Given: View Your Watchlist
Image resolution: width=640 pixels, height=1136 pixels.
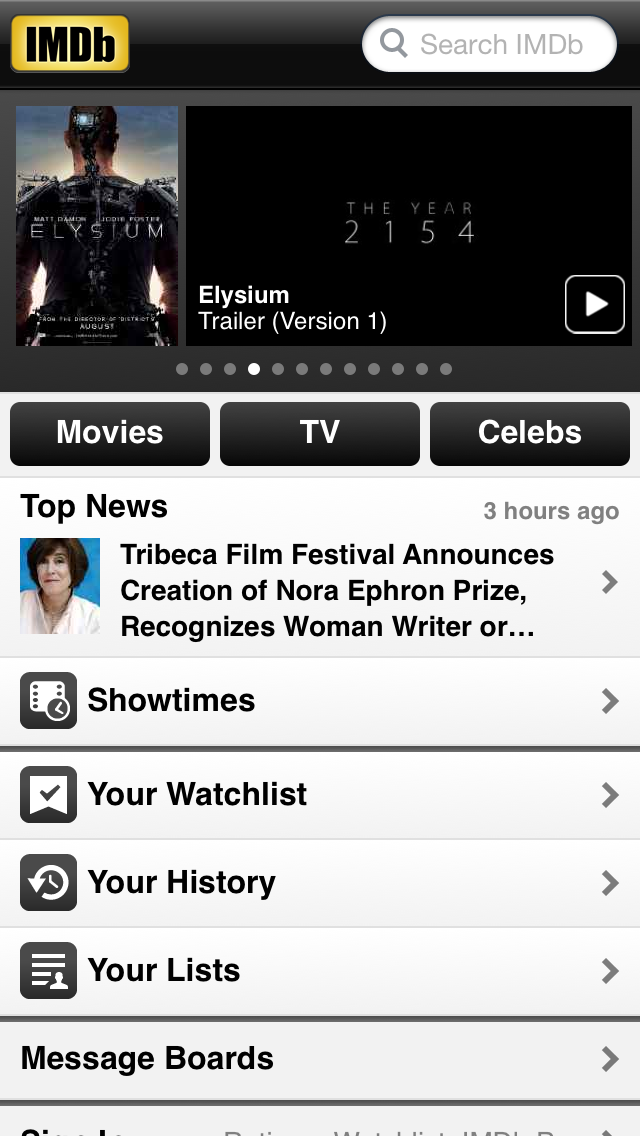Looking at the screenshot, I should tap(320, 795).
